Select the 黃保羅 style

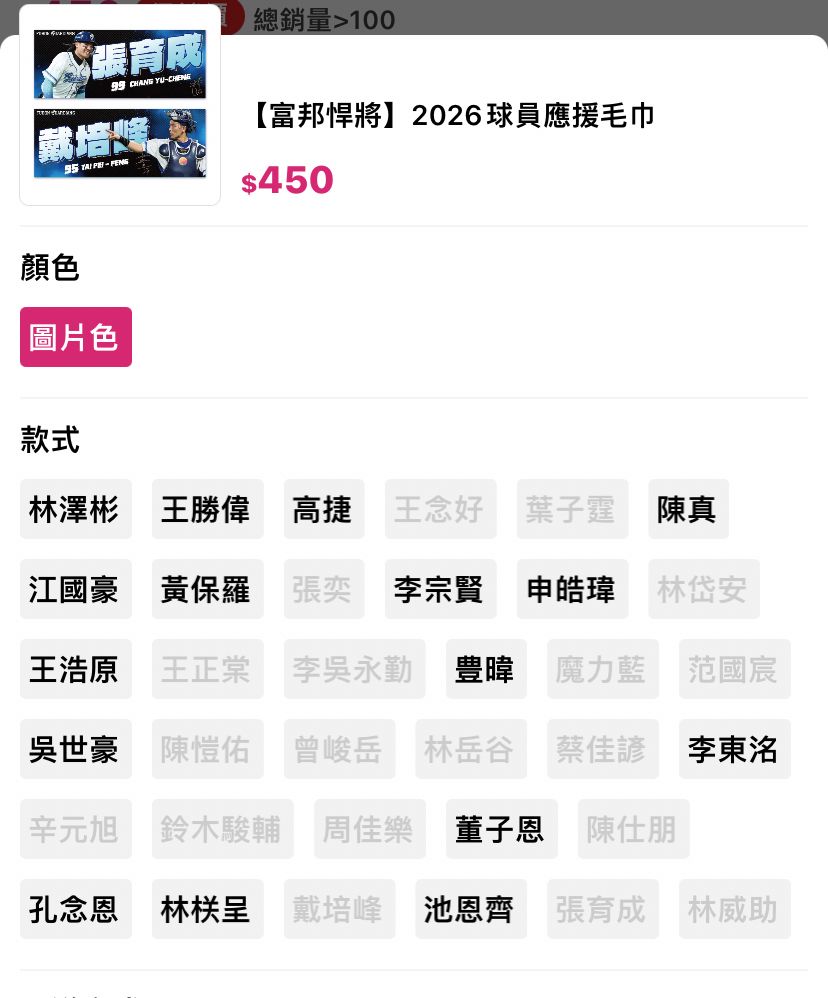(x=208, y=589)
